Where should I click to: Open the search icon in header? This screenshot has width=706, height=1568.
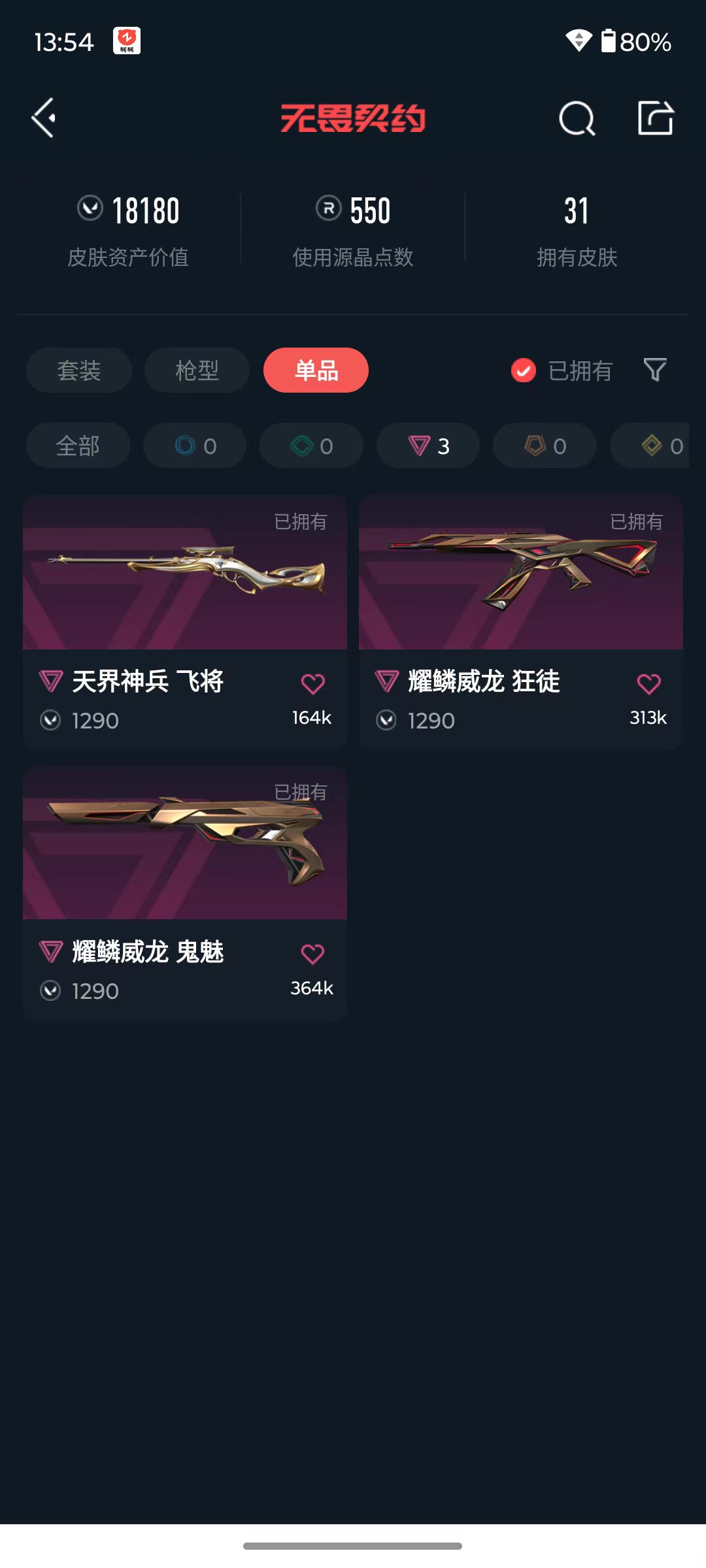pyautogui.click(x=577, y=118)
